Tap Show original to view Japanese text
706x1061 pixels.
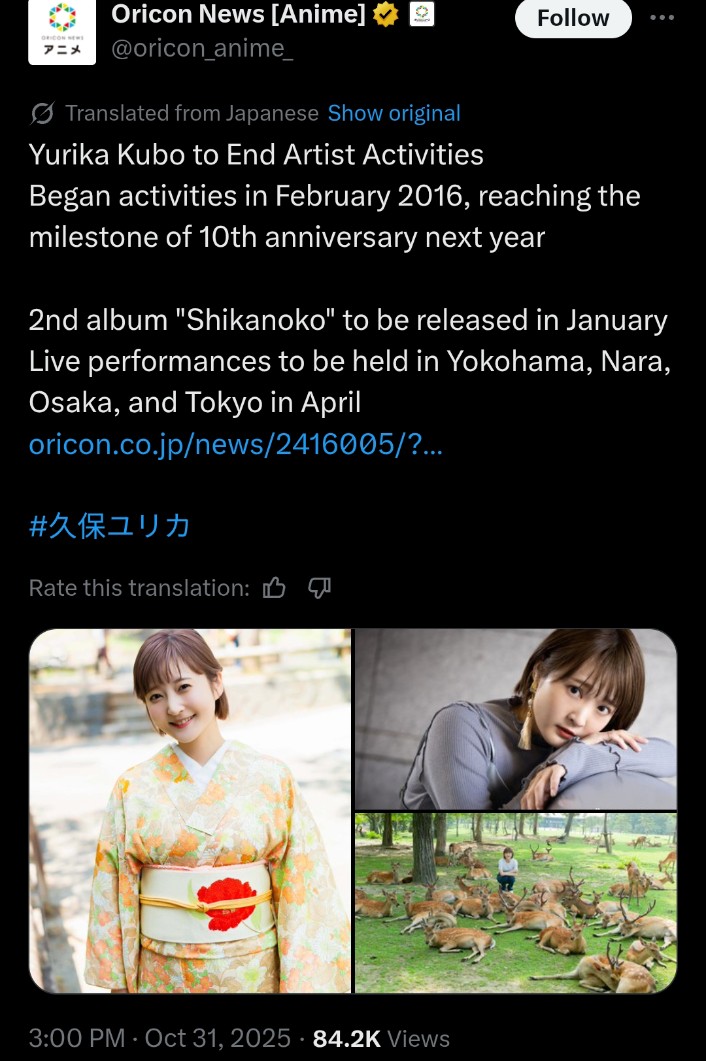pyautogui.click(x=394, y=113)
